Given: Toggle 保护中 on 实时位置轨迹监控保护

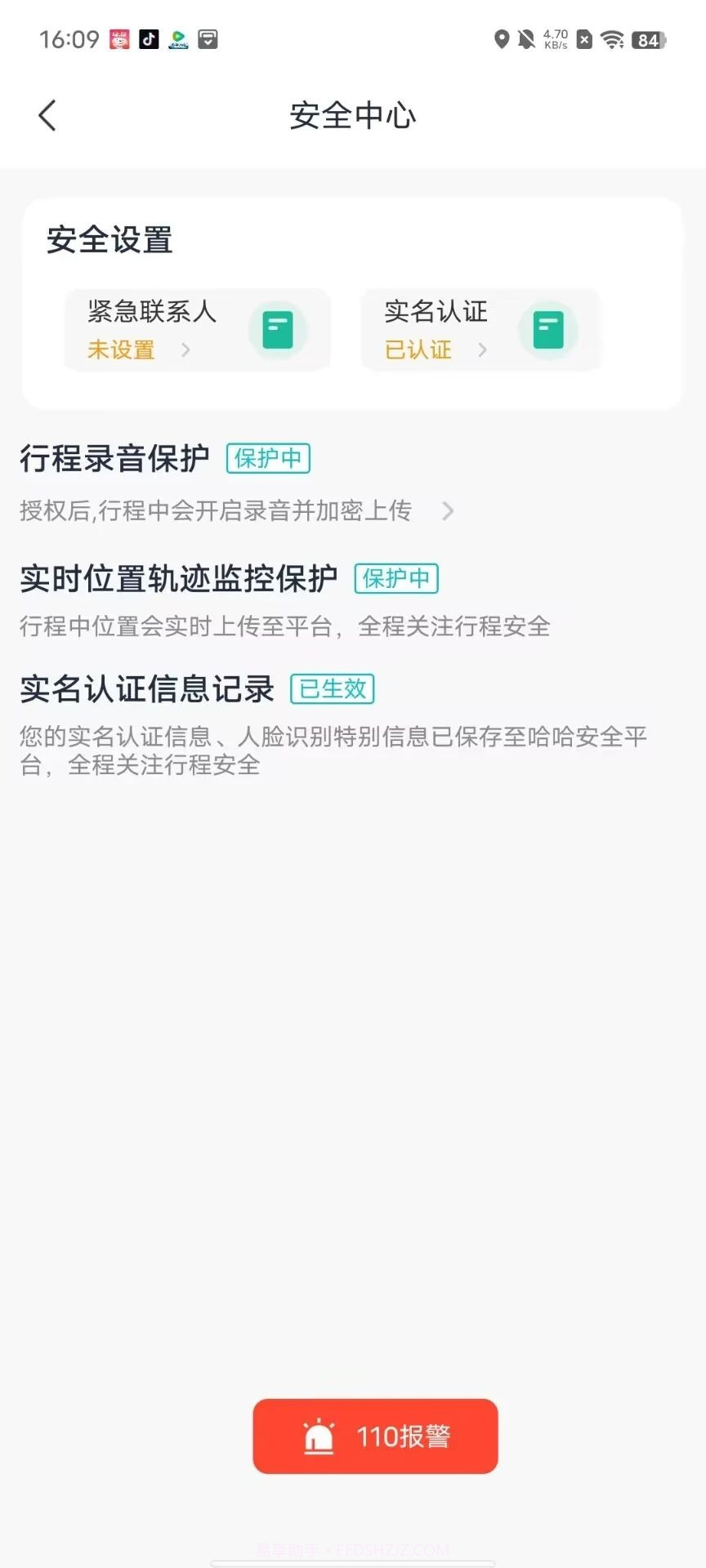Looking at the screenshot, I should [x=398, y=578].
